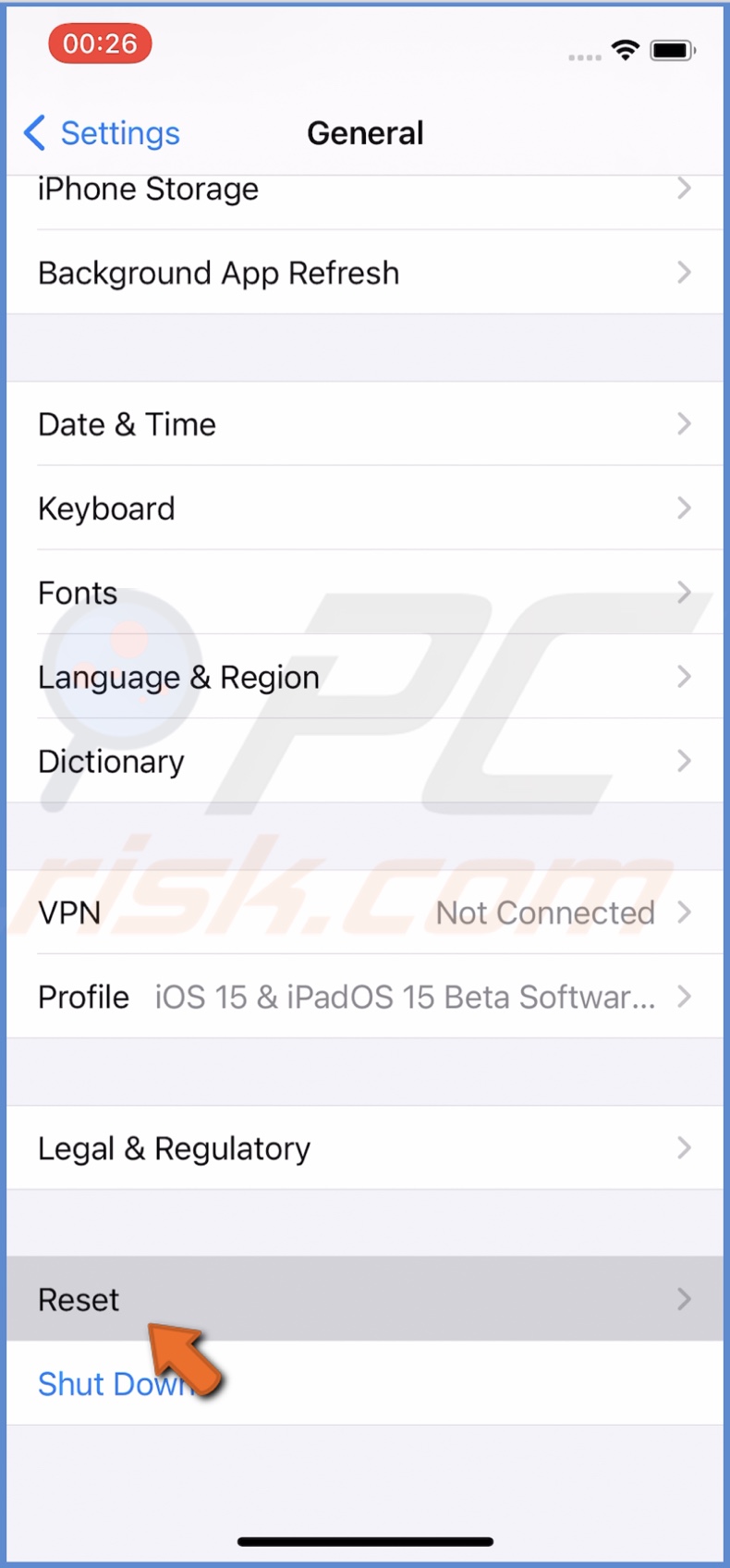730x1568 pixels.
Task: Open Background App Refresh settings
Action: click(x=364, y=273)
